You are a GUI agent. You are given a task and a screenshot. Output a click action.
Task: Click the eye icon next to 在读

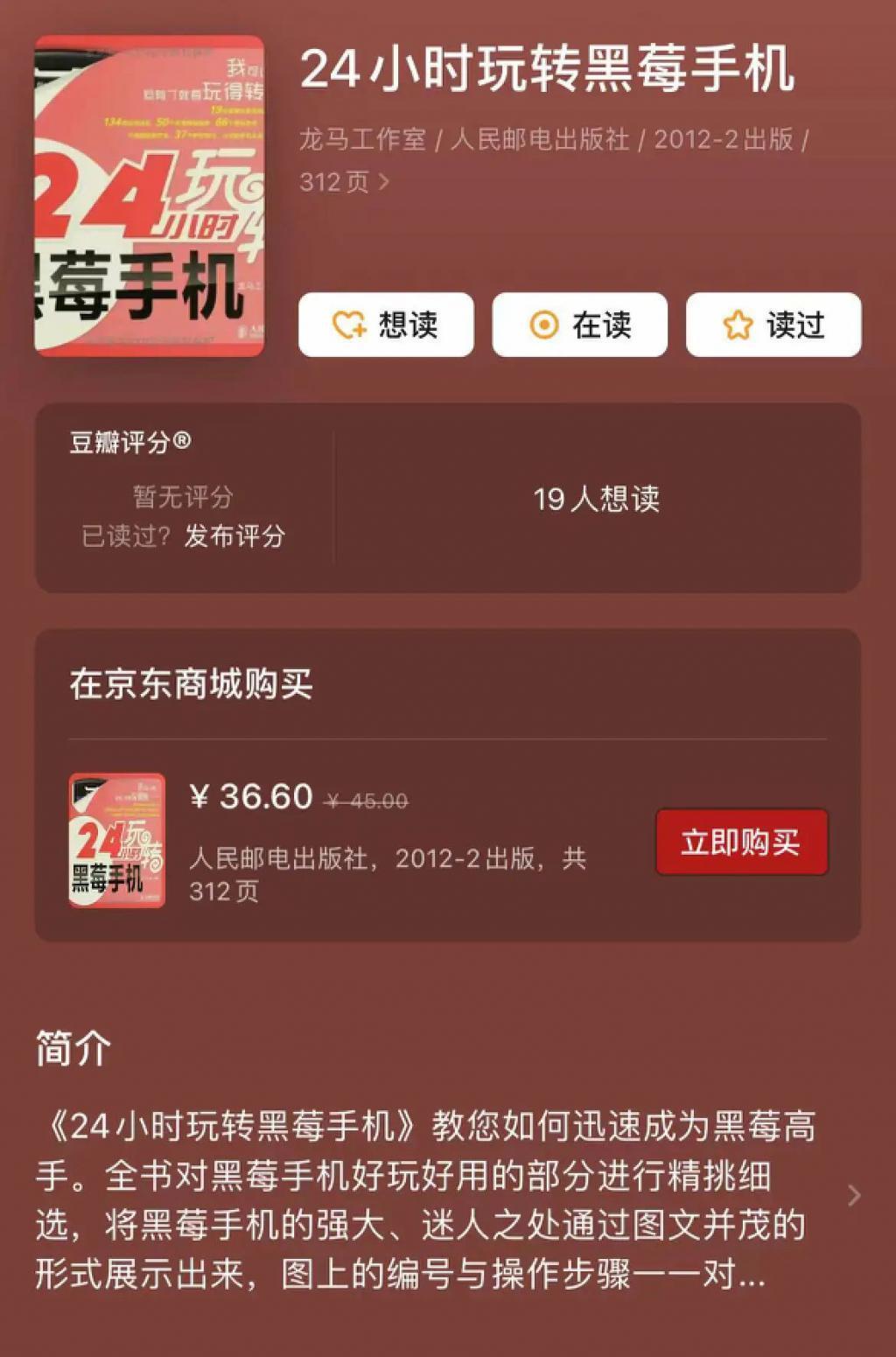pyautogui.click(x=545, y=325)
